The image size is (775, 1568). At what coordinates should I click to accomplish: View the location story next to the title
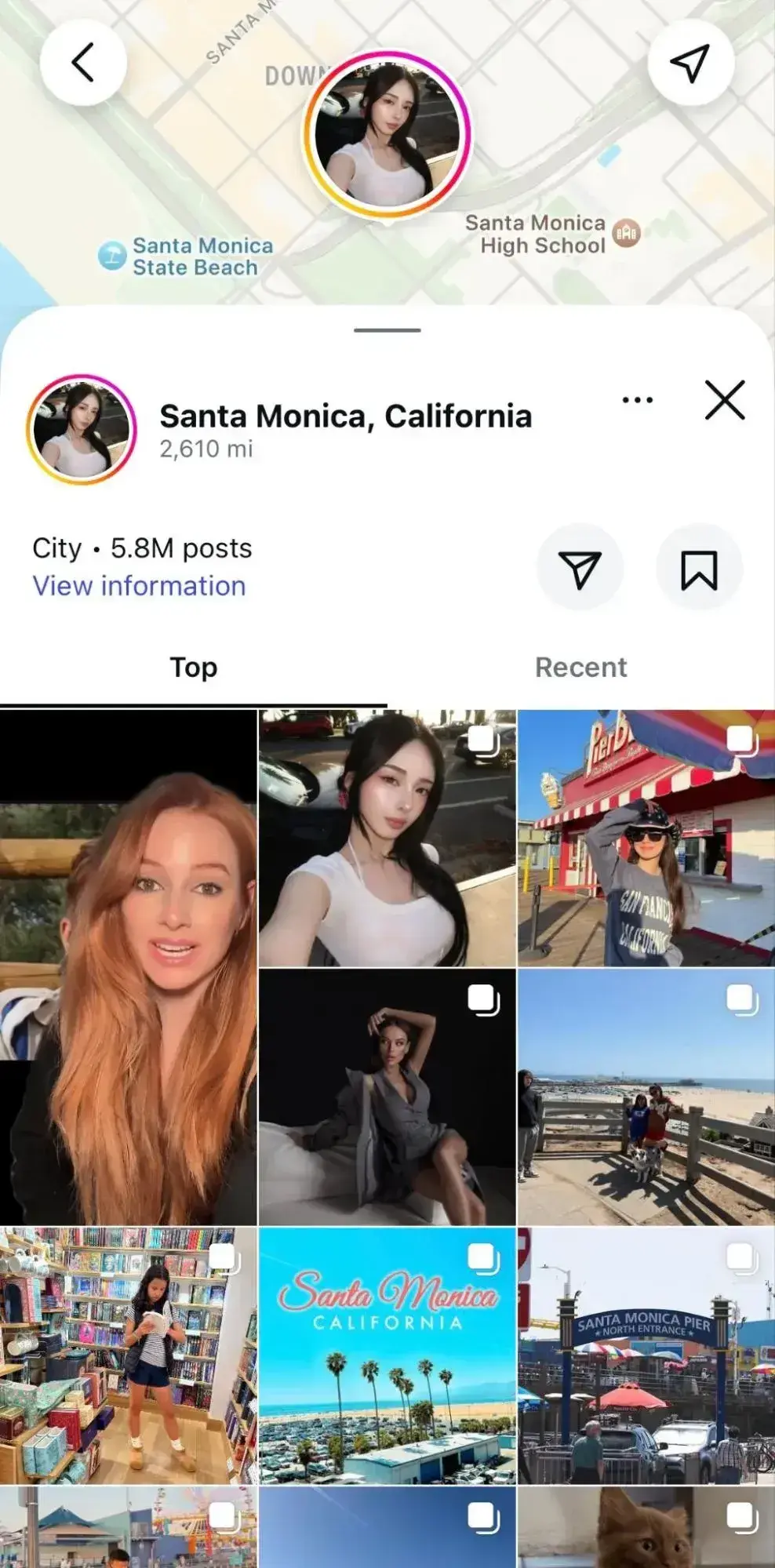(x=82, y=430)
